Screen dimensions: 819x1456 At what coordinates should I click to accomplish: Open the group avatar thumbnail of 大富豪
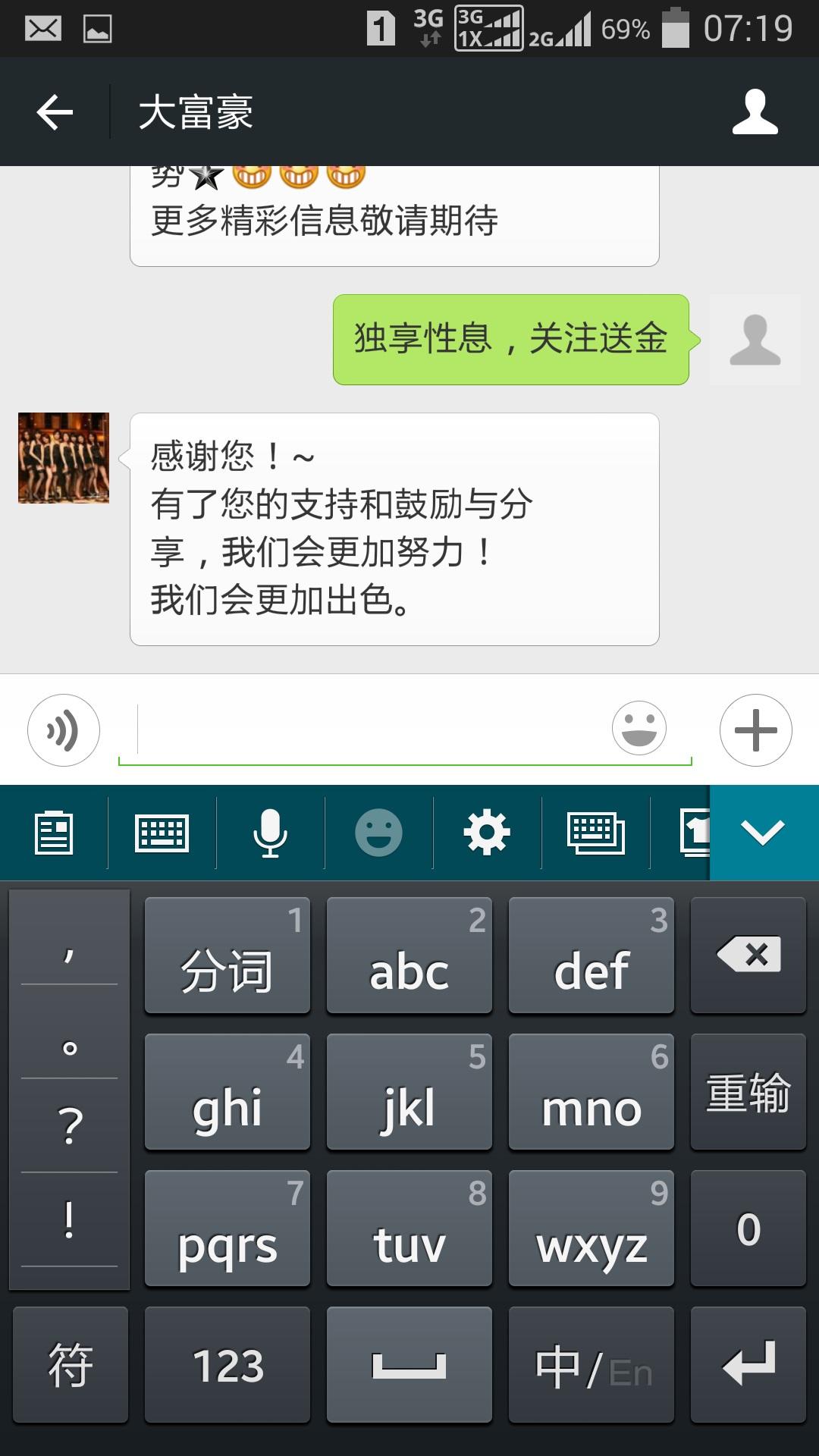click(63, 457)
